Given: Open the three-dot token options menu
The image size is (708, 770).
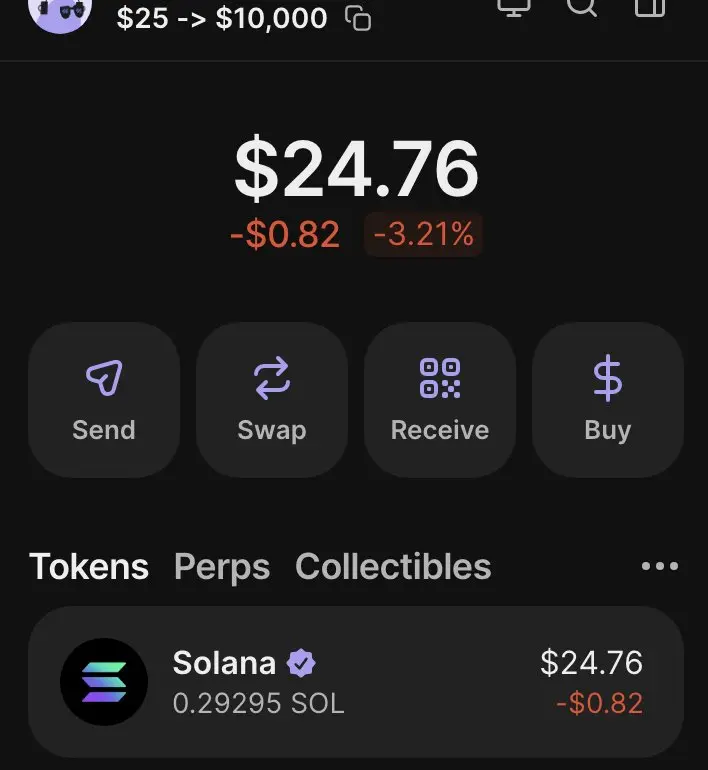Looking at the screenshot, I should click(x=659, y=567).
